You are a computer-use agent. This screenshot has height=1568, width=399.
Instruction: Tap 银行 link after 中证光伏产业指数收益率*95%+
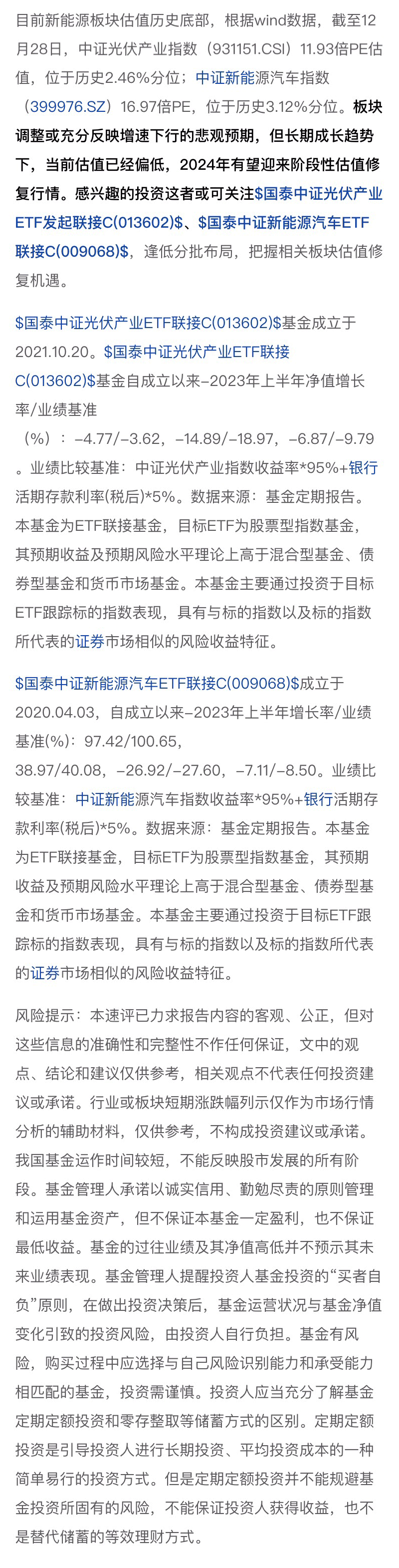(x=363, y=468)
